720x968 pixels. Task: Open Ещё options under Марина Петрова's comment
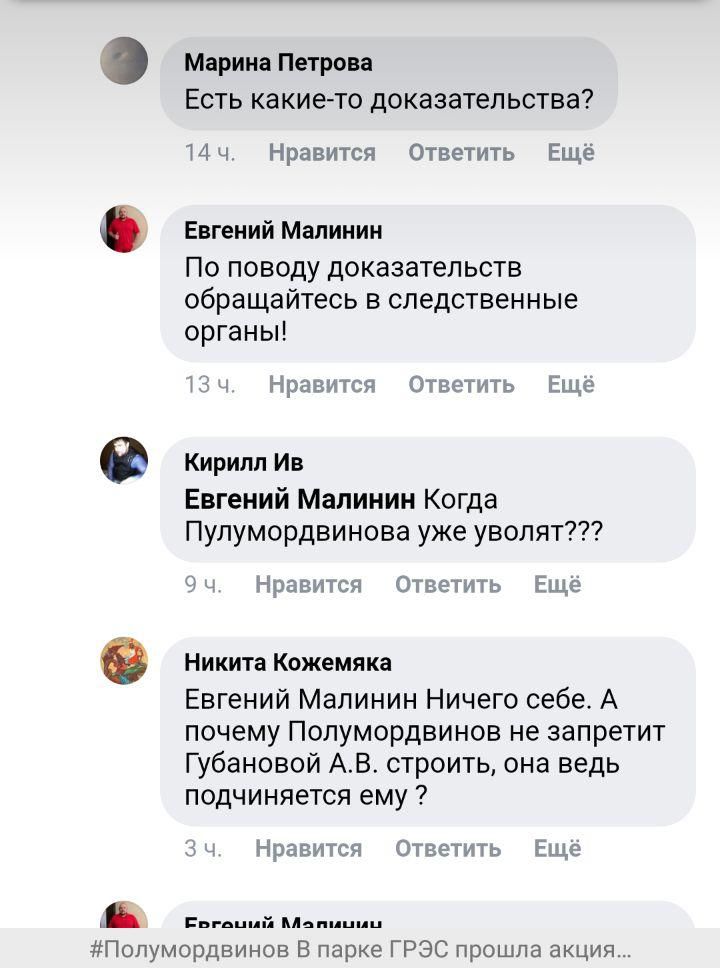(571, 153)
